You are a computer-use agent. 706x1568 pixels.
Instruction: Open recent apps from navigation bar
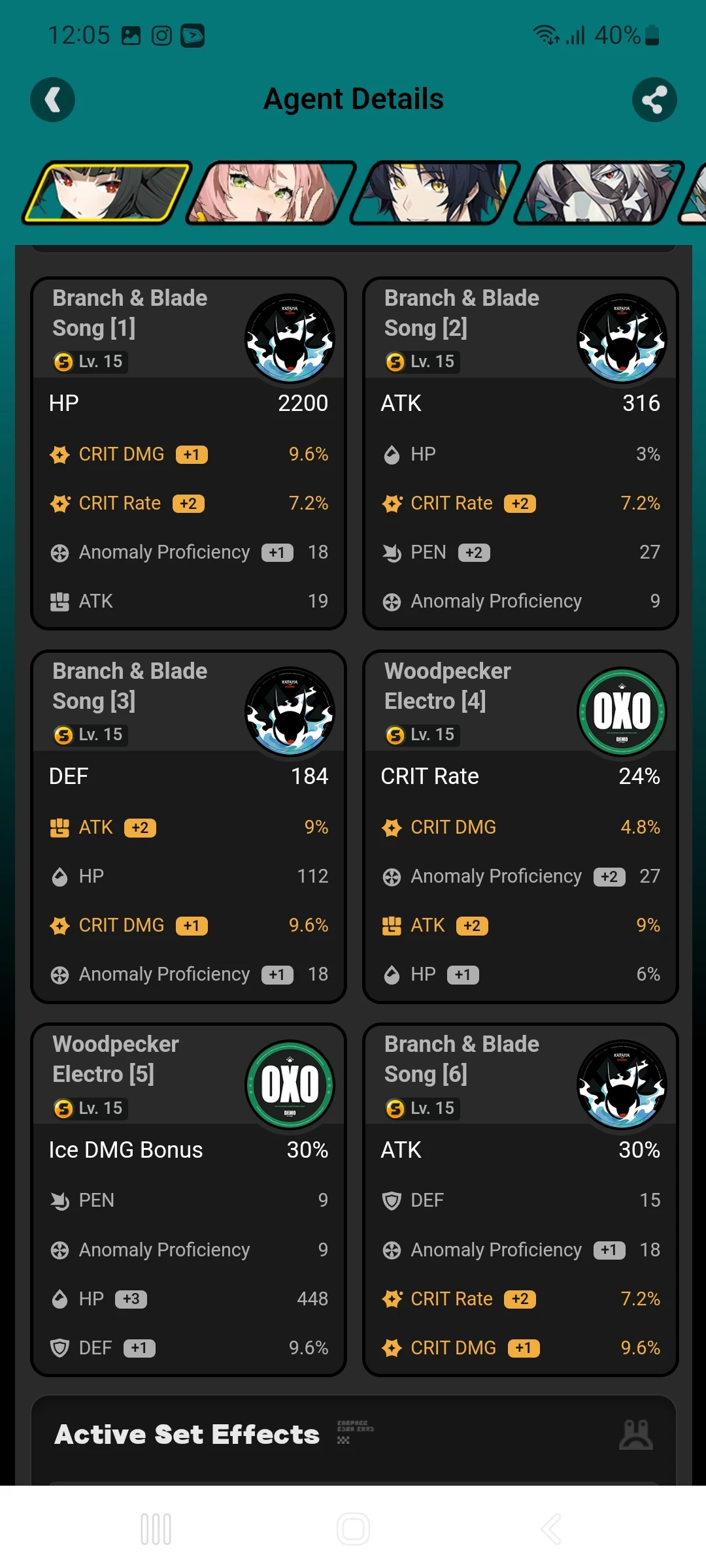156,1529
